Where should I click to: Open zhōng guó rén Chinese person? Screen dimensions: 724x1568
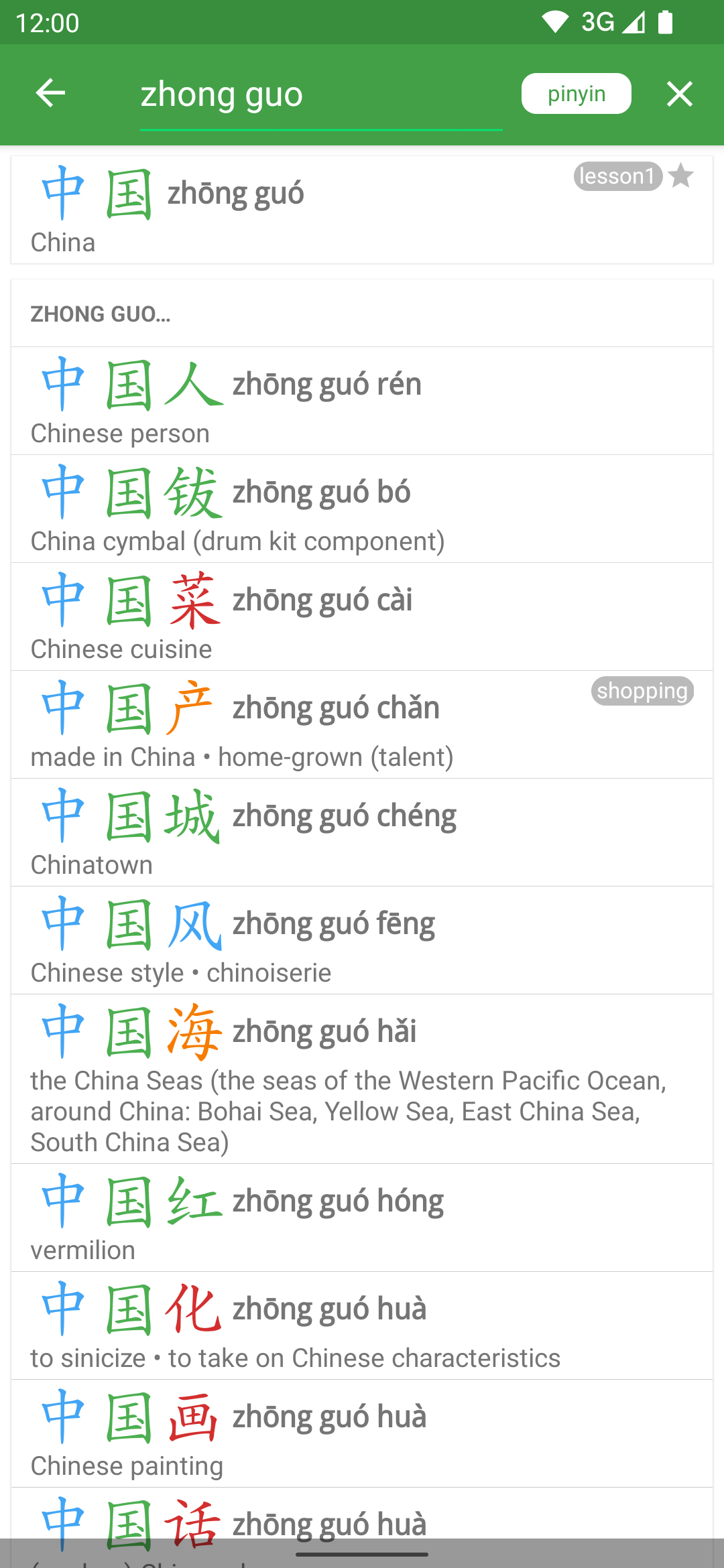(362, 401)
